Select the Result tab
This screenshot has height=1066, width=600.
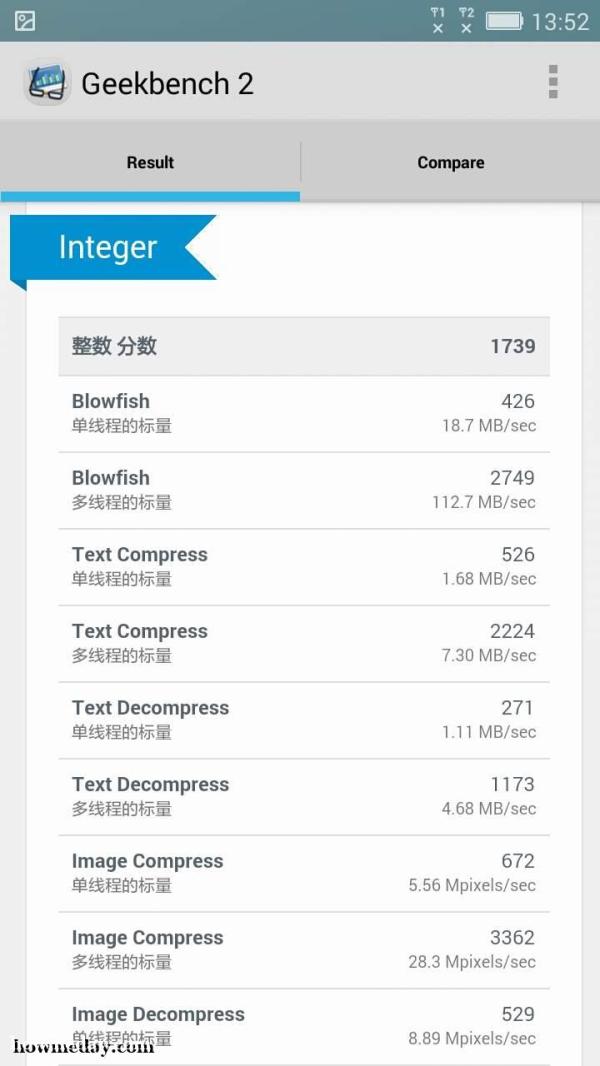pos(150,162)
